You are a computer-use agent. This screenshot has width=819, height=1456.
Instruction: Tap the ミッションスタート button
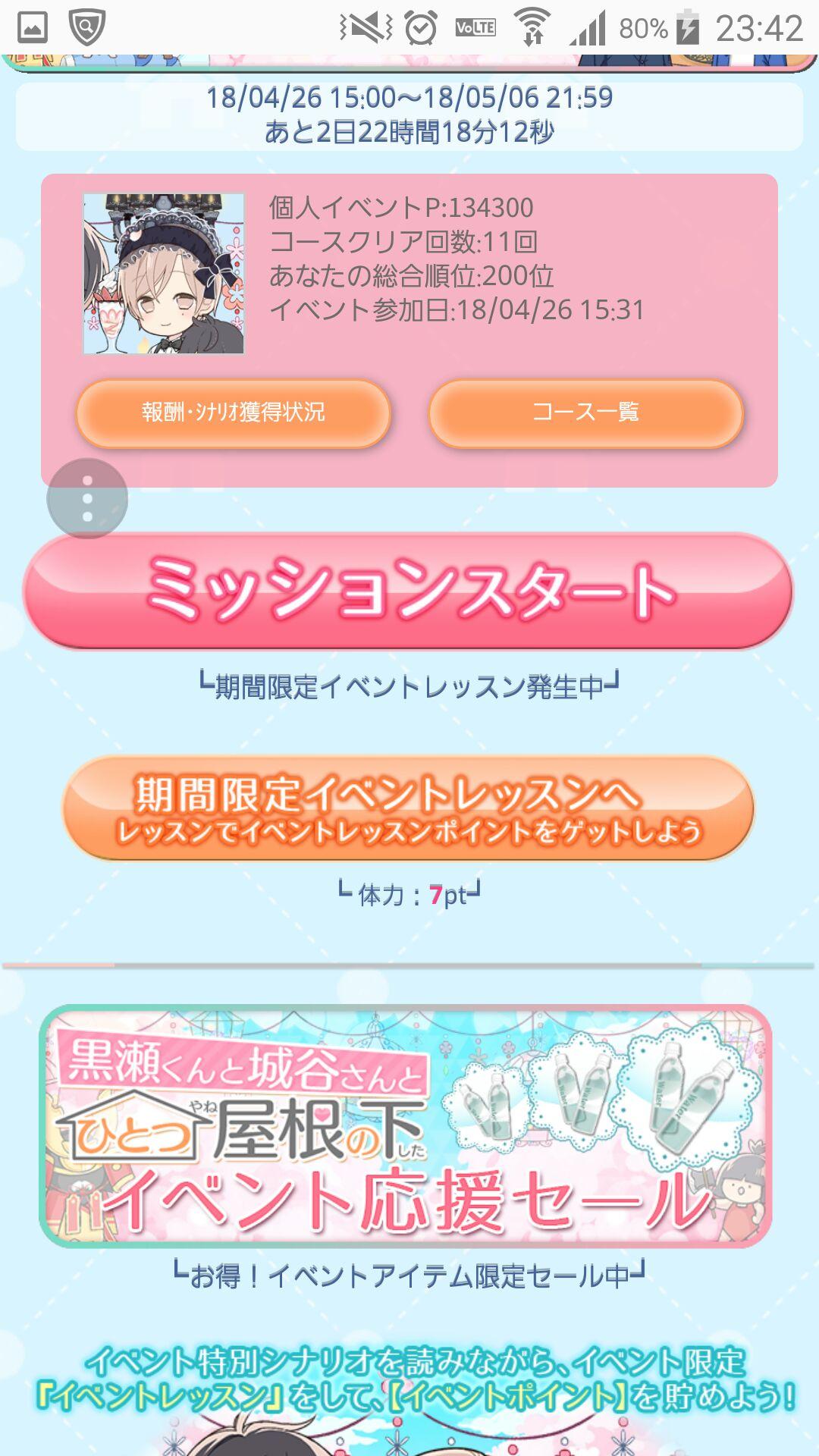point(408,591)
